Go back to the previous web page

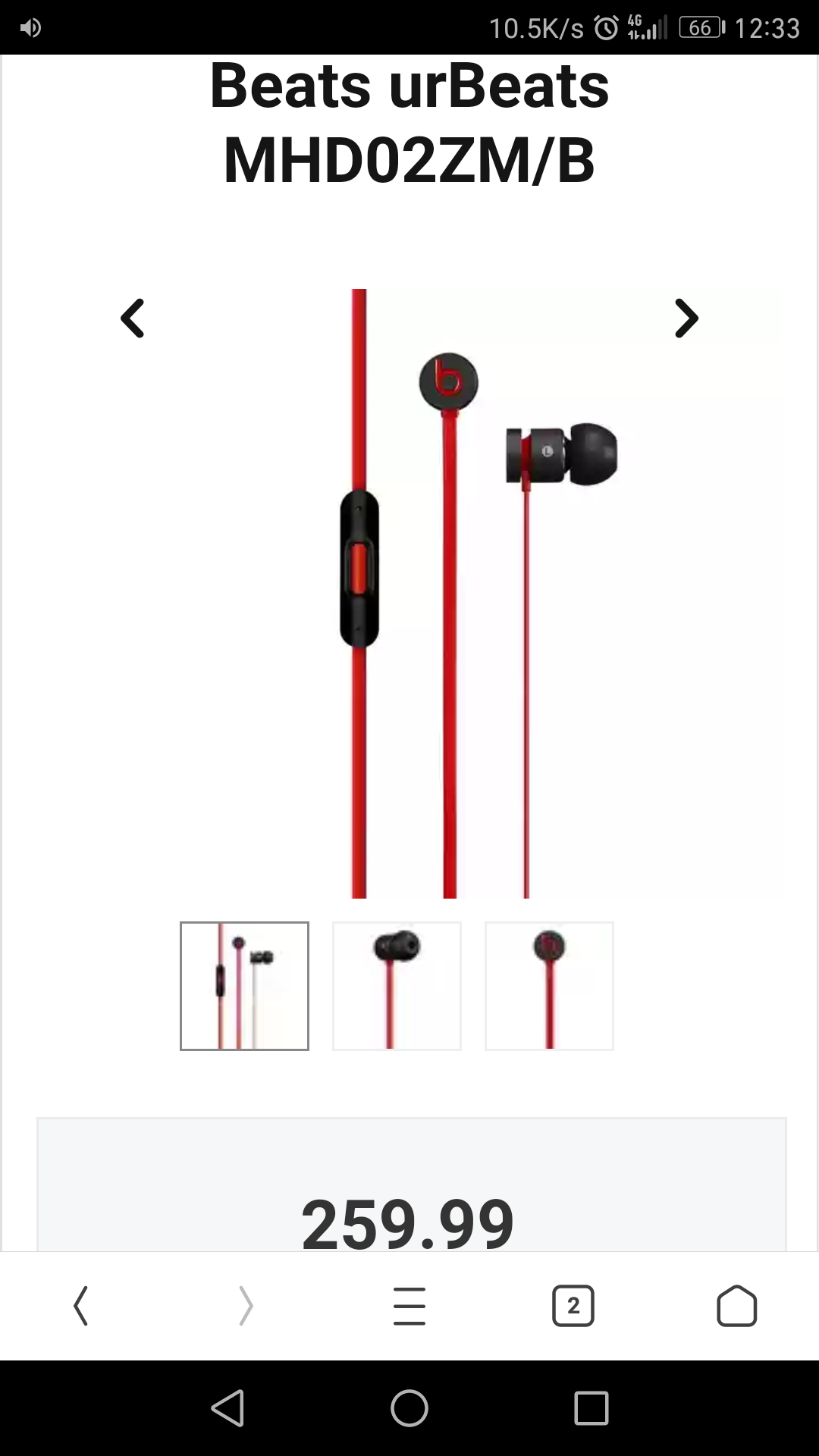coord(81,1306)
